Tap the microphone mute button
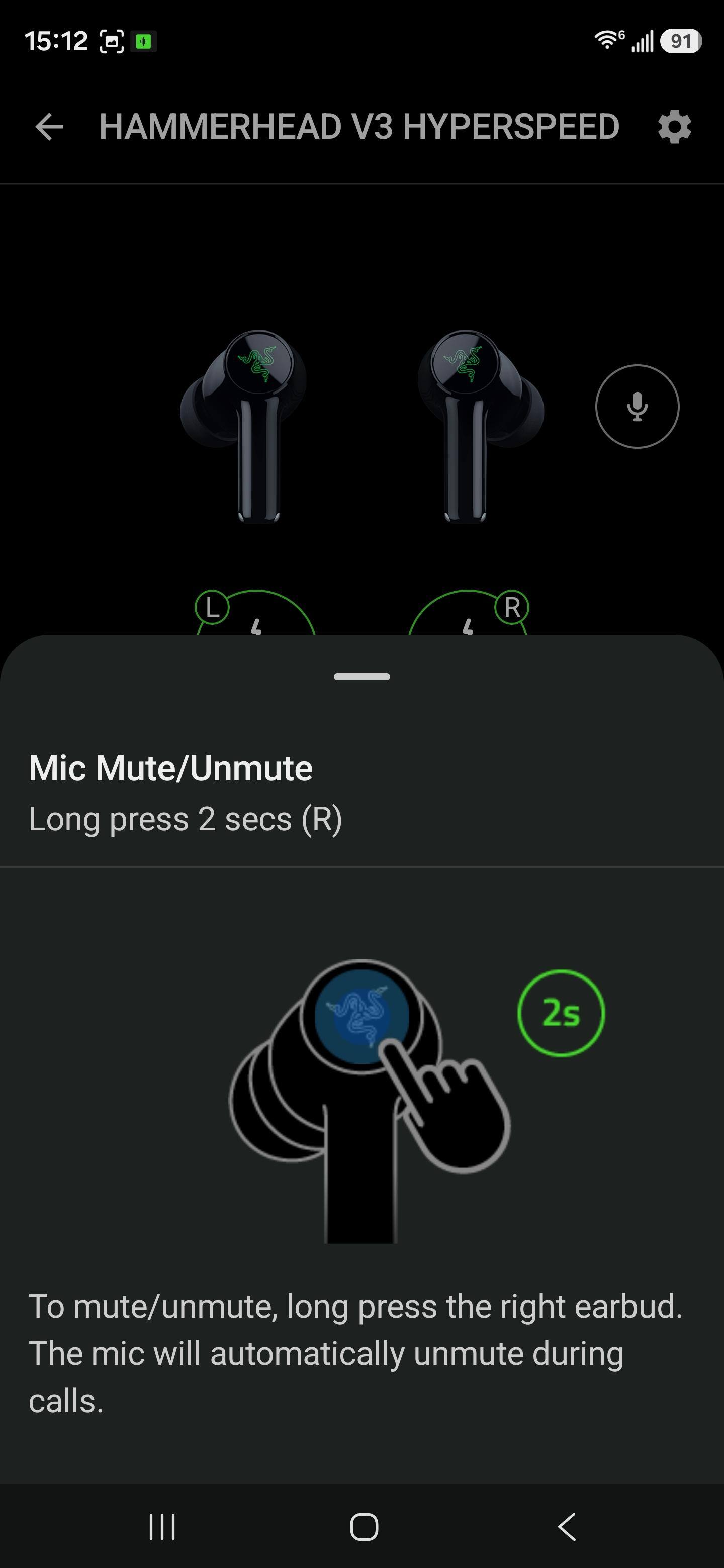 point(637,407)
